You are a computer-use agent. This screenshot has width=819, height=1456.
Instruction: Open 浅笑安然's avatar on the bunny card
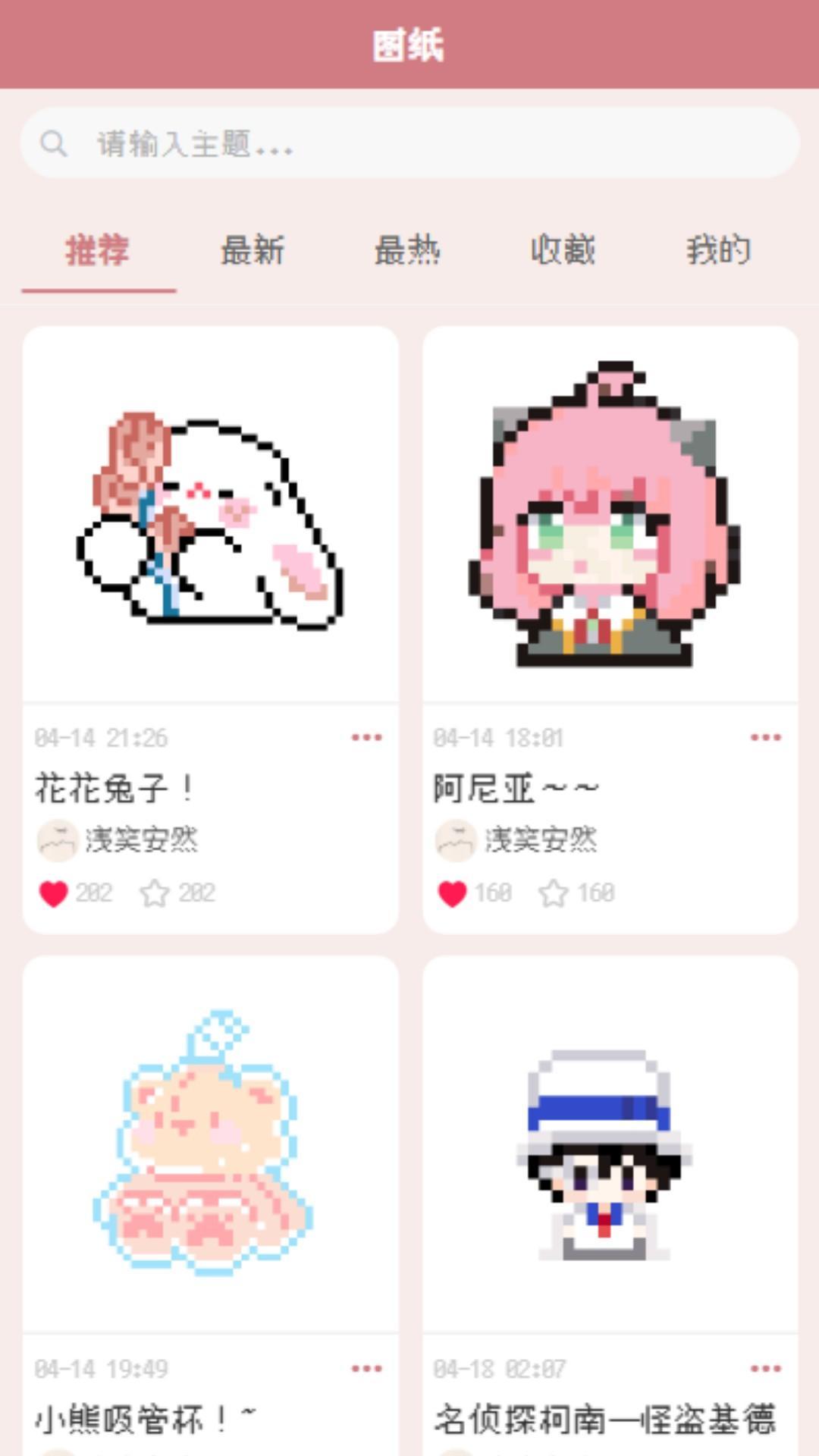pyautogui.click(x=58, y=839)
